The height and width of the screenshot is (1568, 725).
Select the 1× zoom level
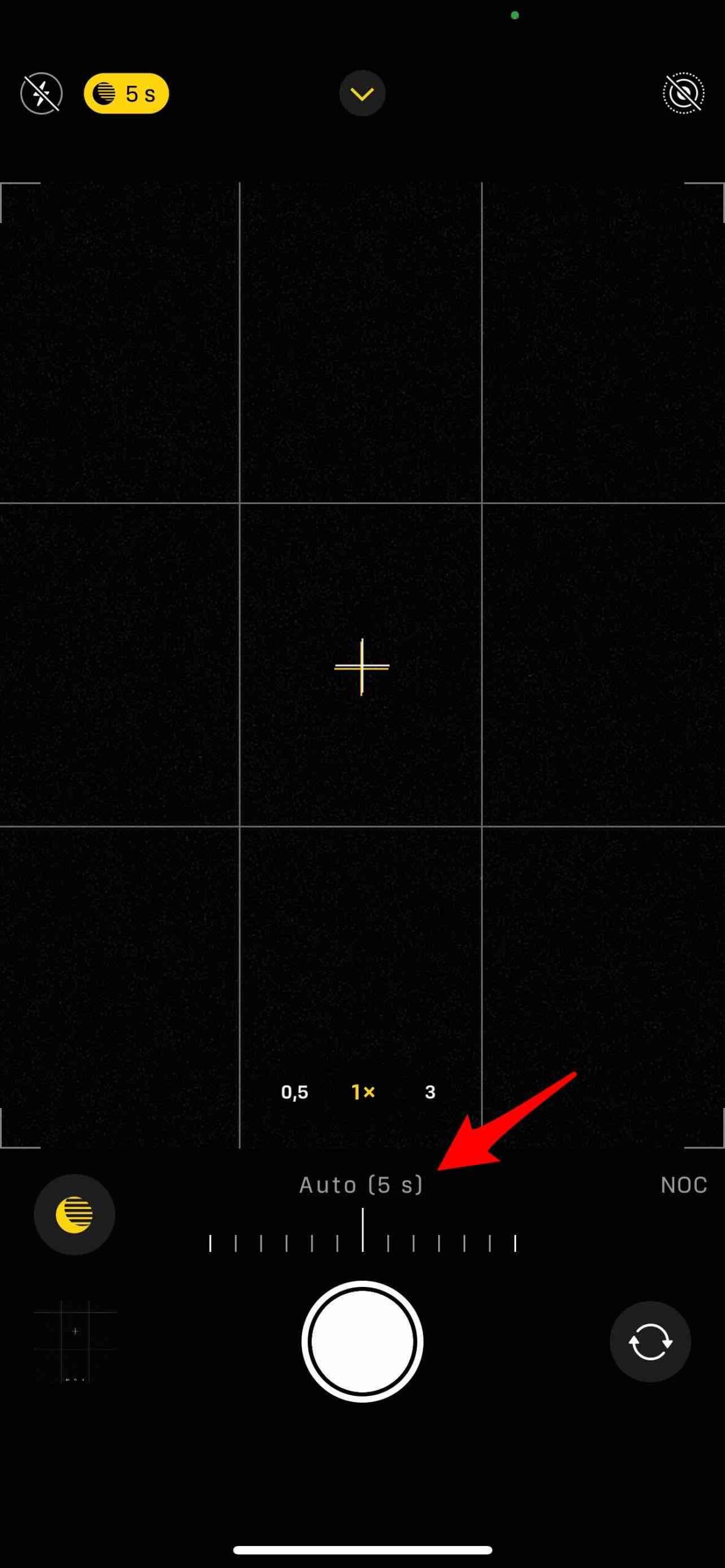tap(363, 1092)
